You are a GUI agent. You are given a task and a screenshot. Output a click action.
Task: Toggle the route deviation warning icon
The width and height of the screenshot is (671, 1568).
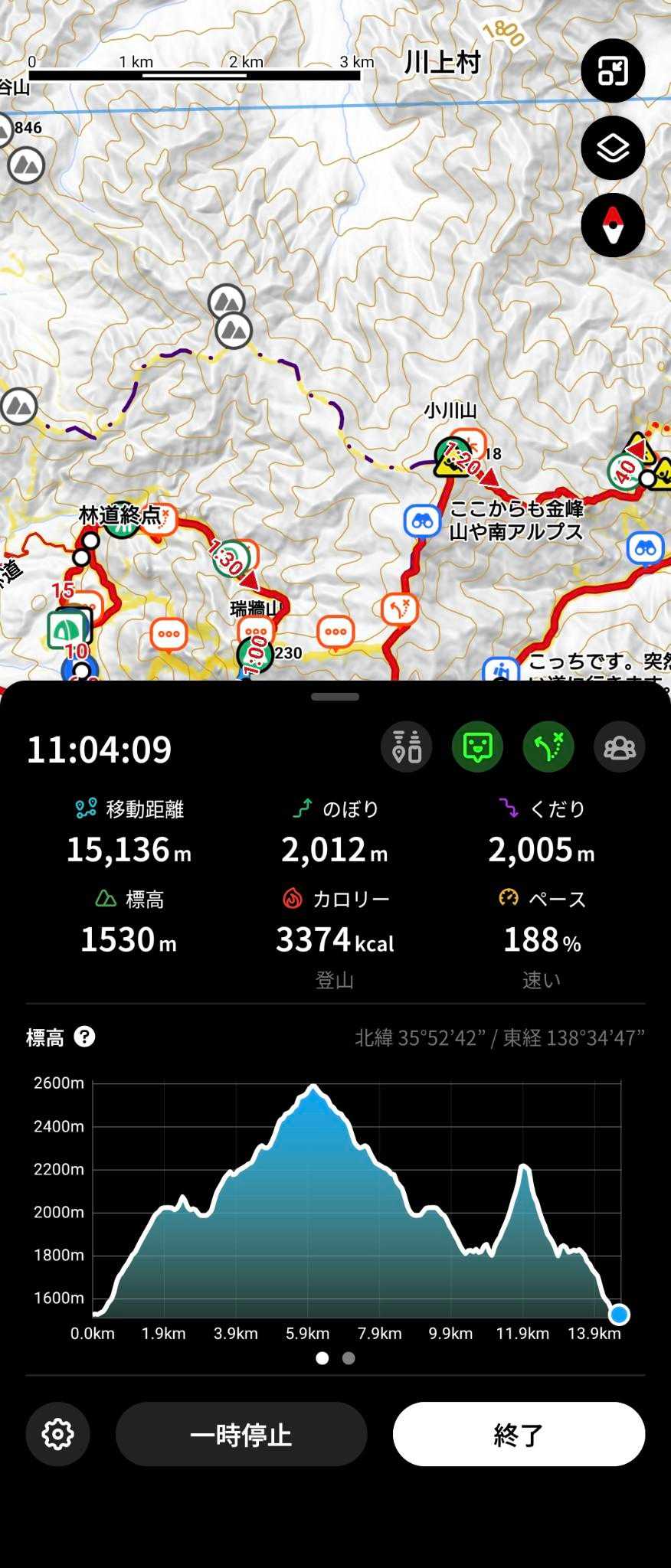pyautogui.click(x=548, y=746)
